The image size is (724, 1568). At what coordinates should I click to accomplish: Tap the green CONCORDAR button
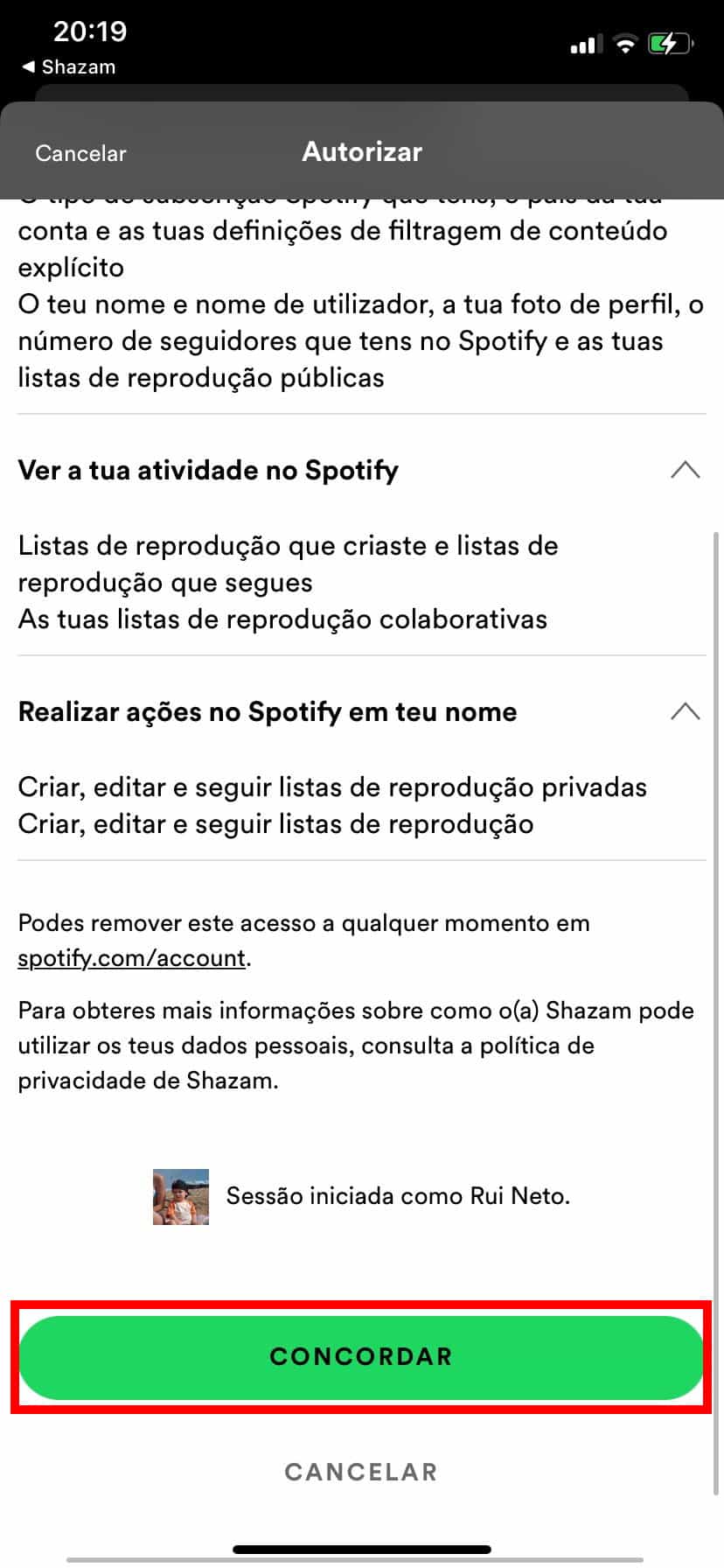[x=361, y=1356]
